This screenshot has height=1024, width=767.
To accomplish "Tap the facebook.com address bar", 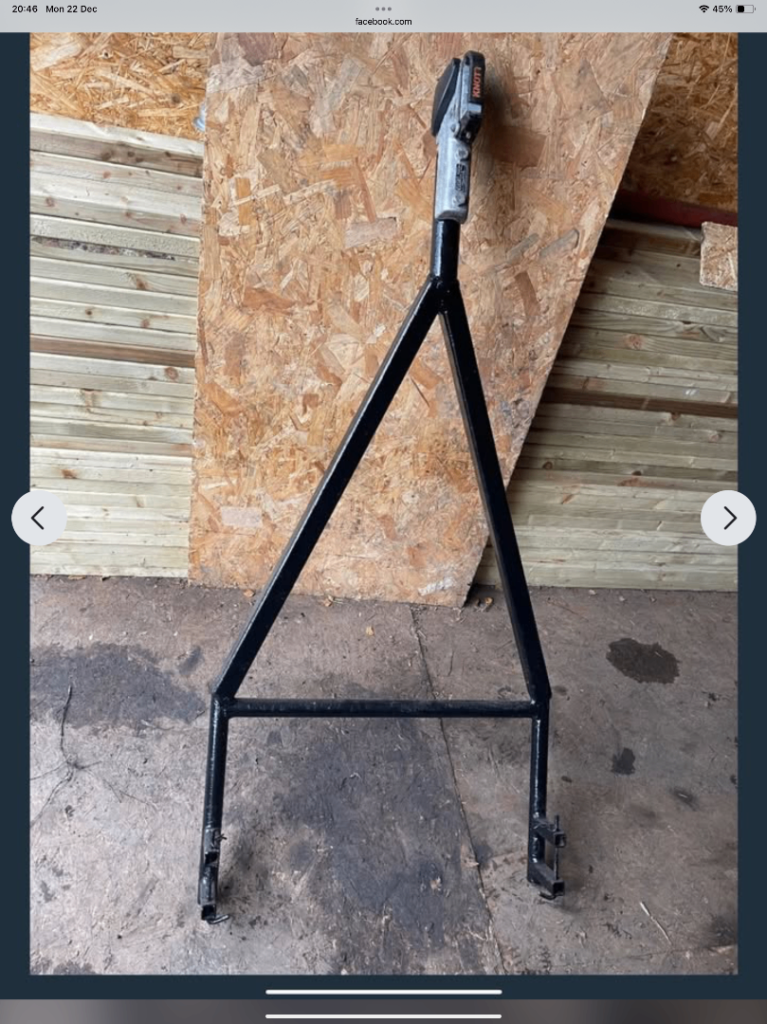I will 383,21.
